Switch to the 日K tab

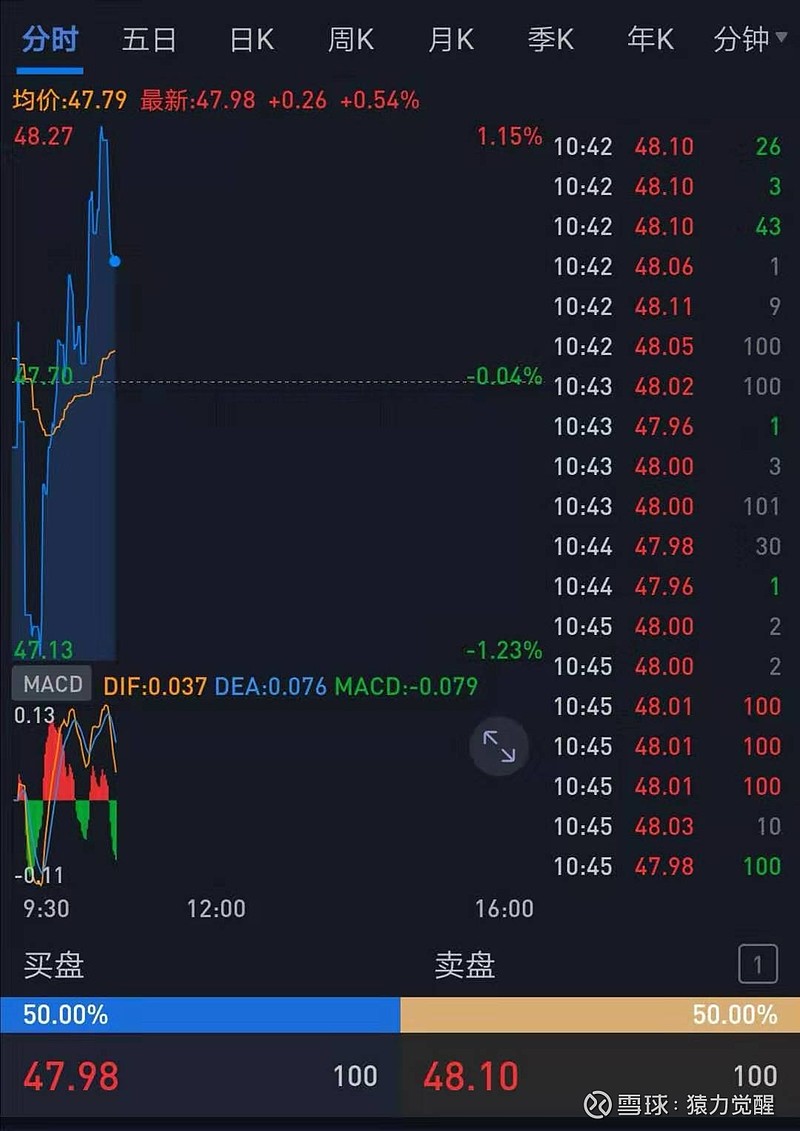(249, 40)
